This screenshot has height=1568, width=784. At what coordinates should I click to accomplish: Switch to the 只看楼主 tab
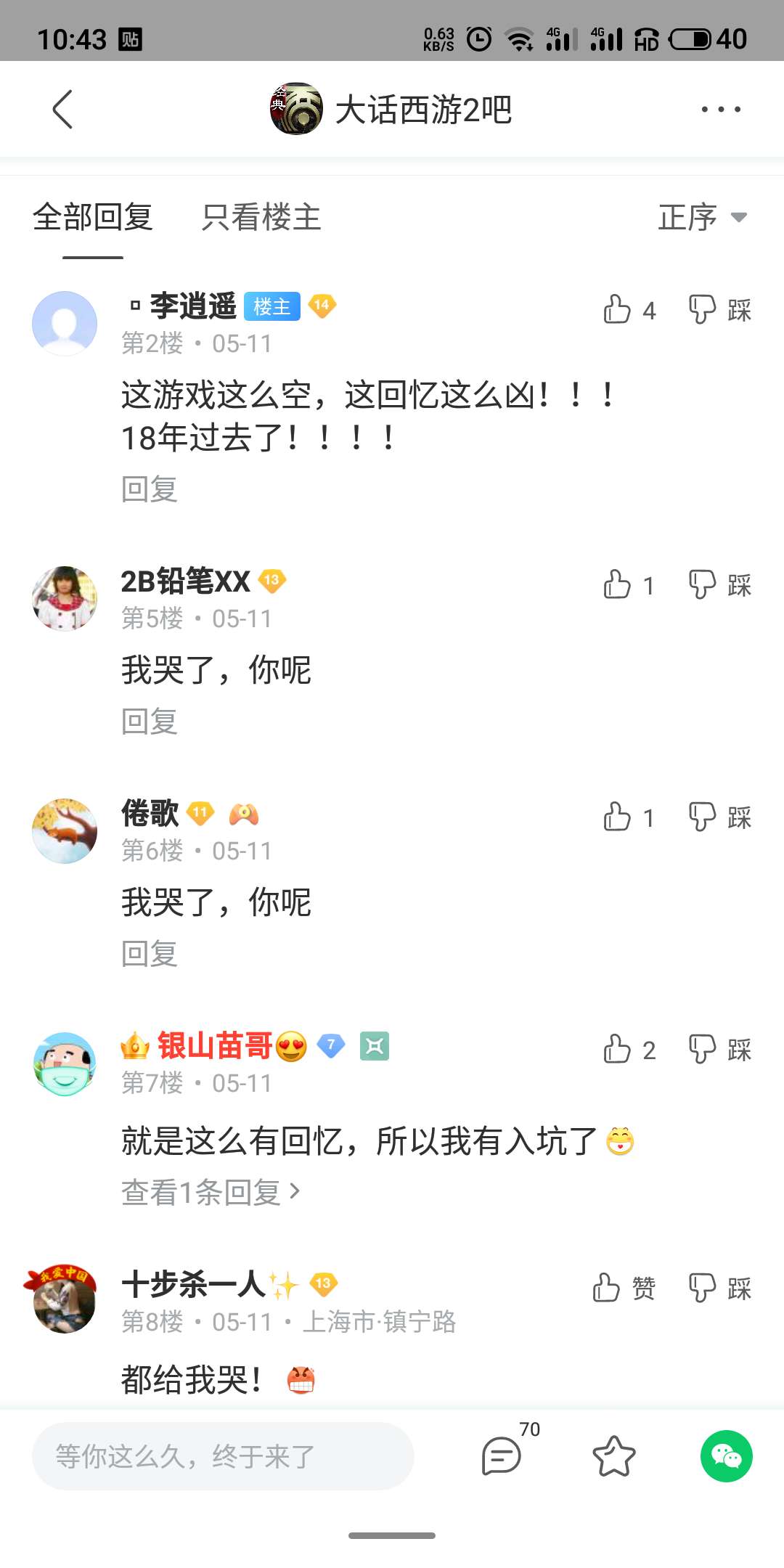(261, 217)
